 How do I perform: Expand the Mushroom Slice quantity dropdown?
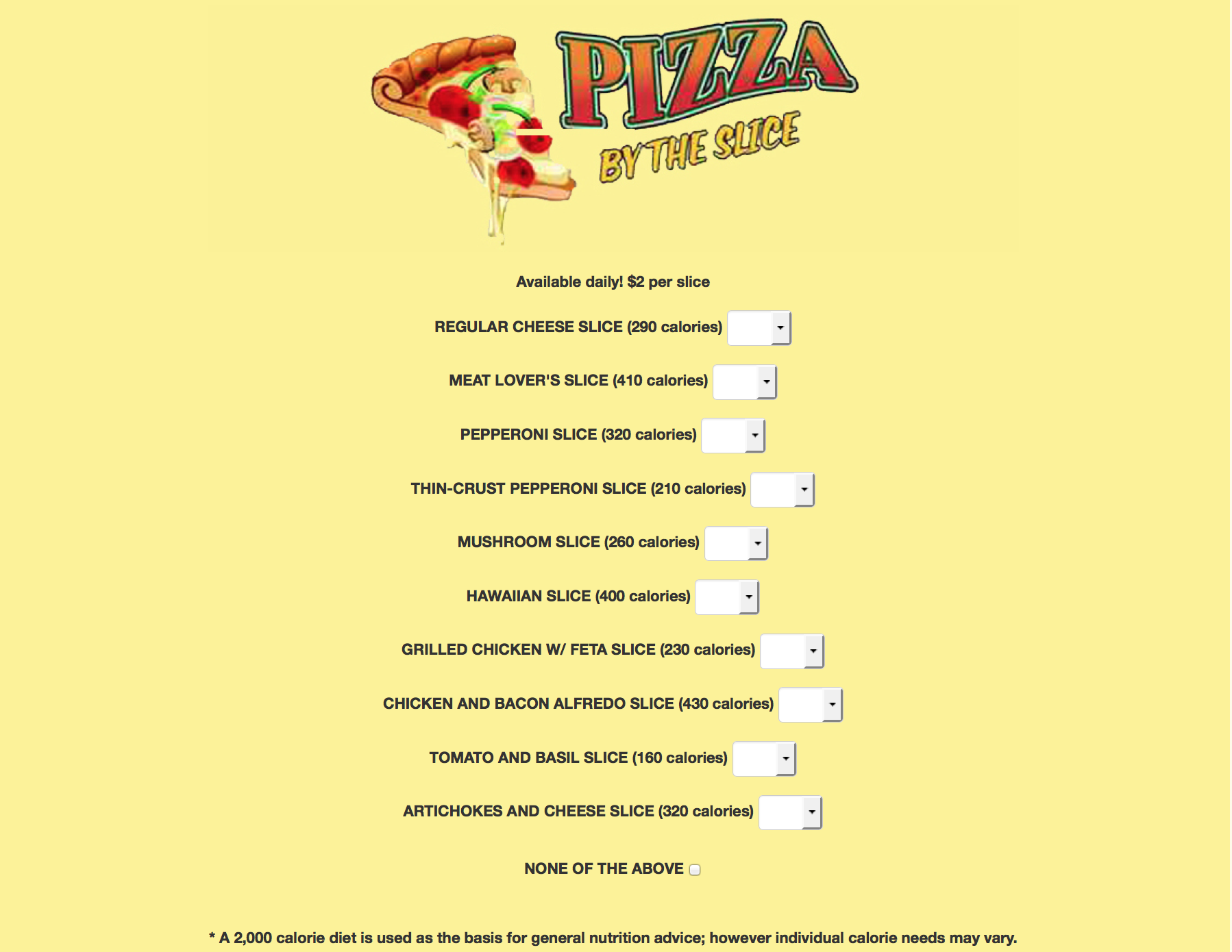coord(736,543)
